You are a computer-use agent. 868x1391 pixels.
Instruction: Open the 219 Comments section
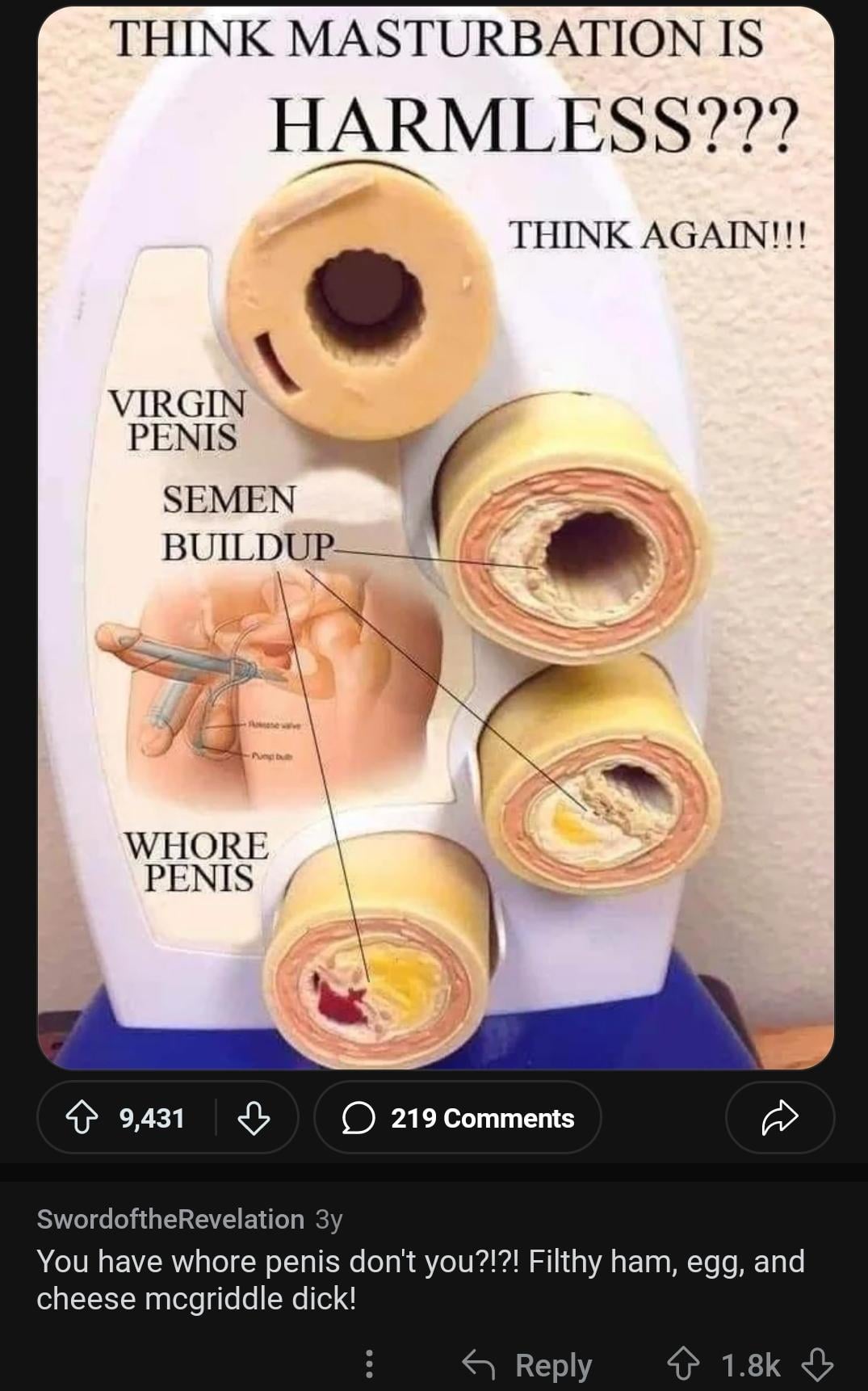pyautogui.click(x=458, y=1118)
